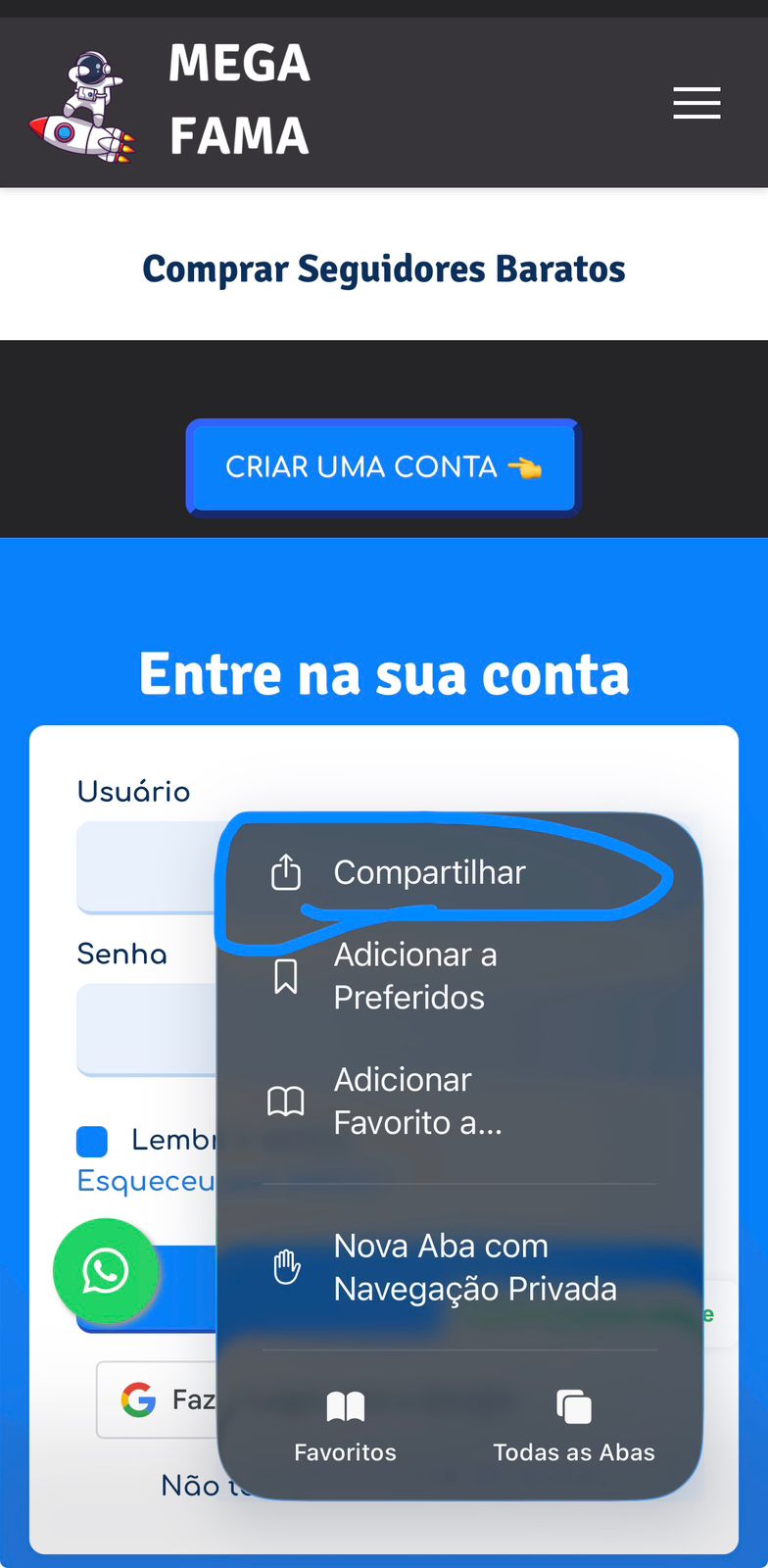
Task: Focus the Usuário input field
Action: click(147, 867)
